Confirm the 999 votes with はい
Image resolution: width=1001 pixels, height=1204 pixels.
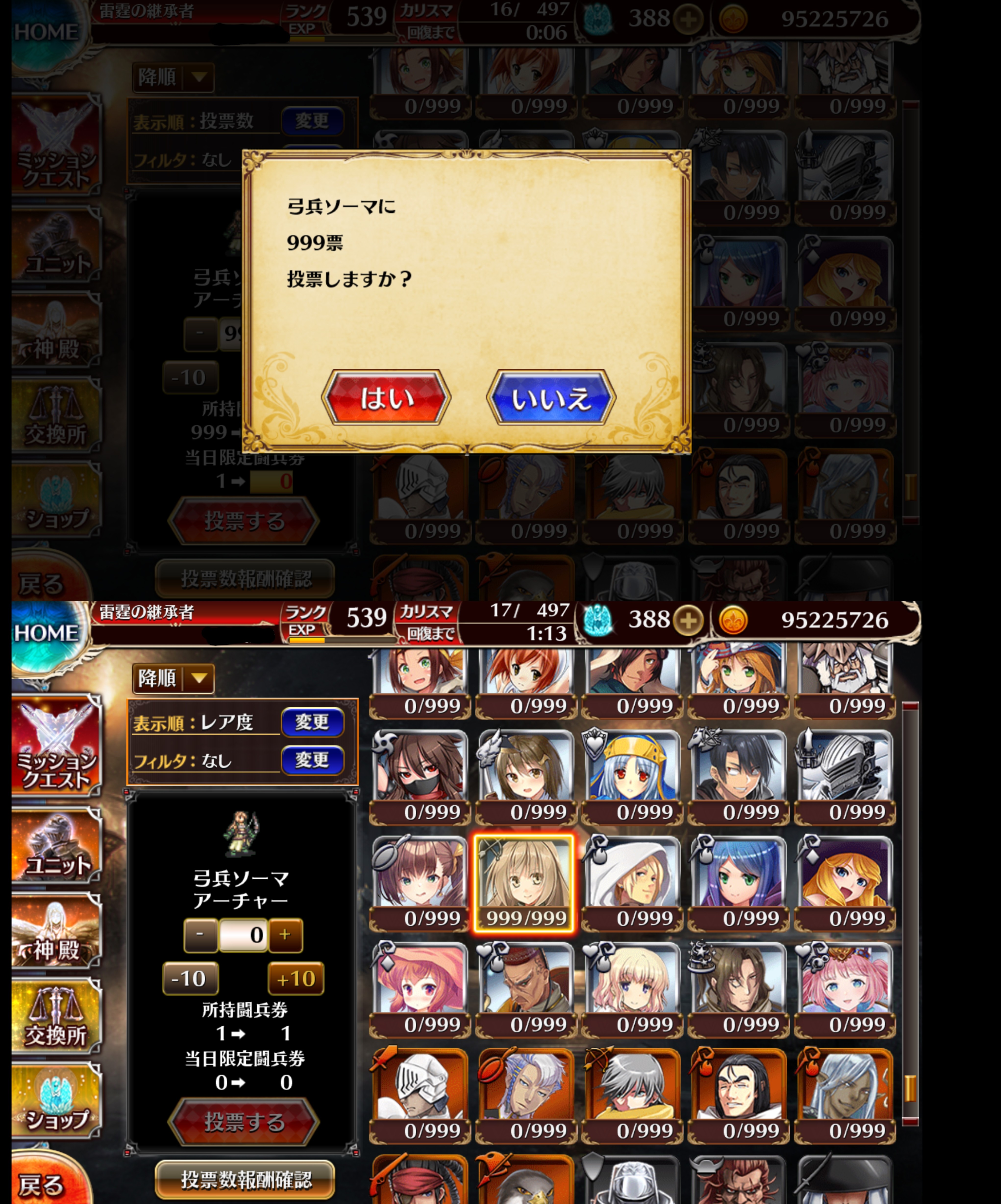click(386, 397)
